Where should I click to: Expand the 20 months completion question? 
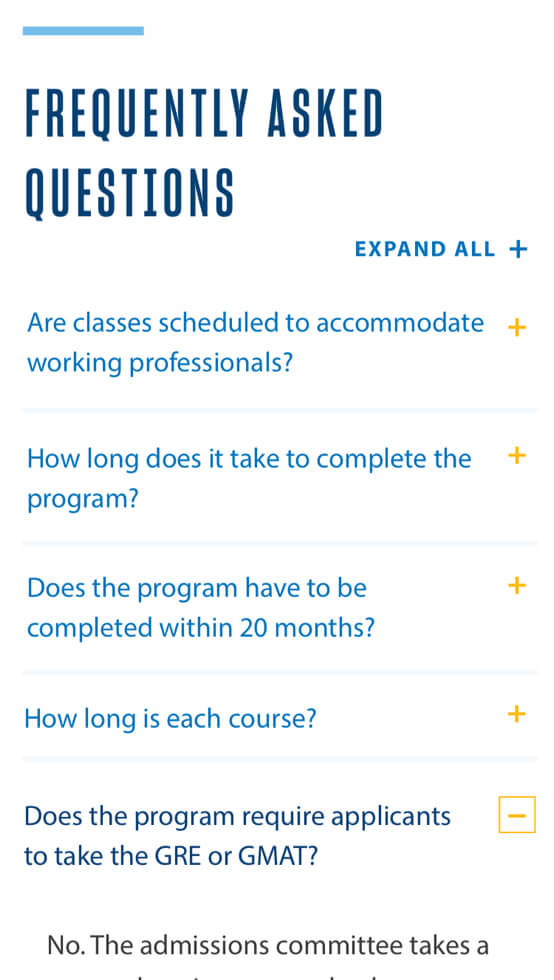[280, 608]
